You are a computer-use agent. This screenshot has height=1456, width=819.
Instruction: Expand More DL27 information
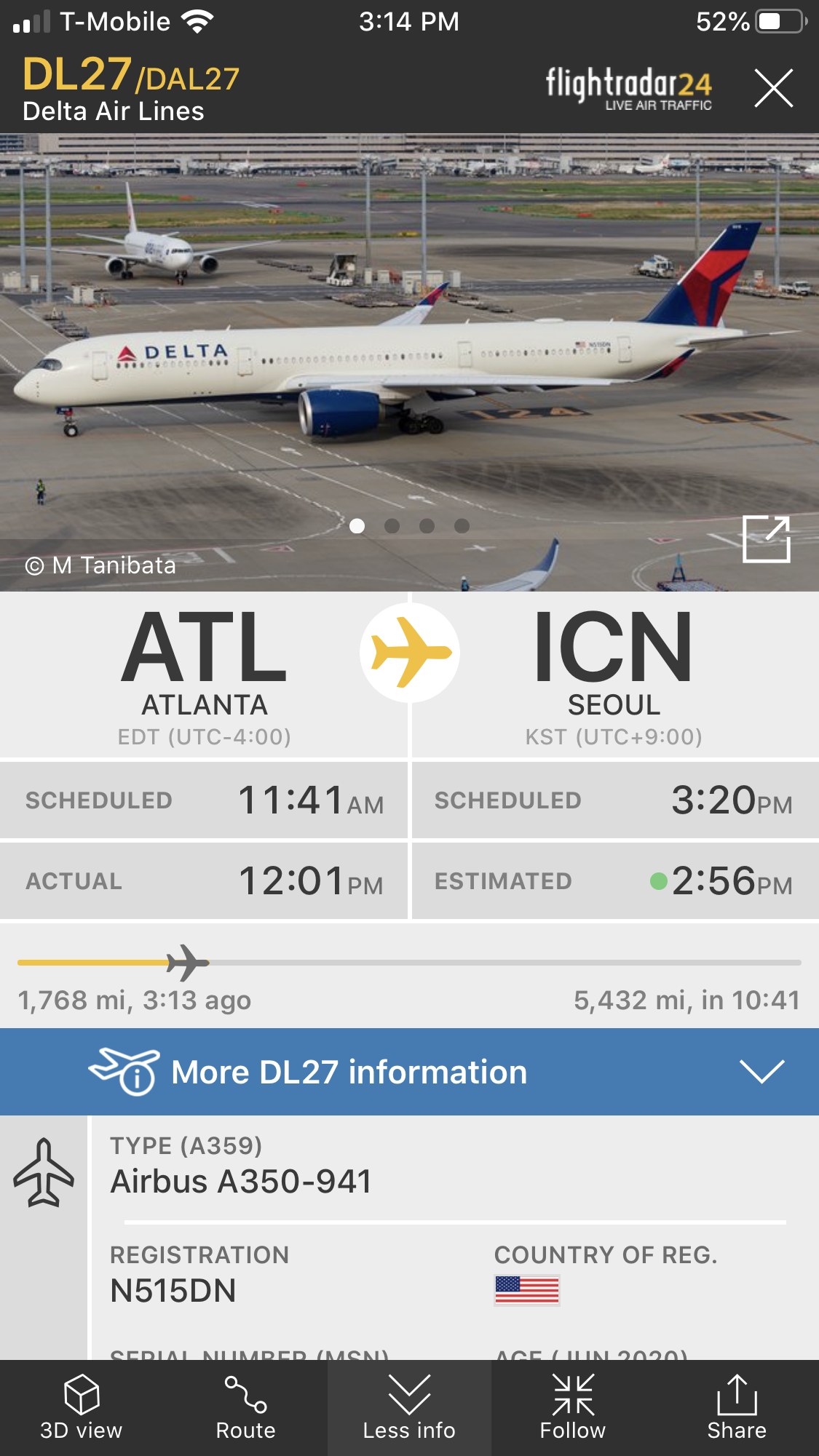(x=409, y=1072)
